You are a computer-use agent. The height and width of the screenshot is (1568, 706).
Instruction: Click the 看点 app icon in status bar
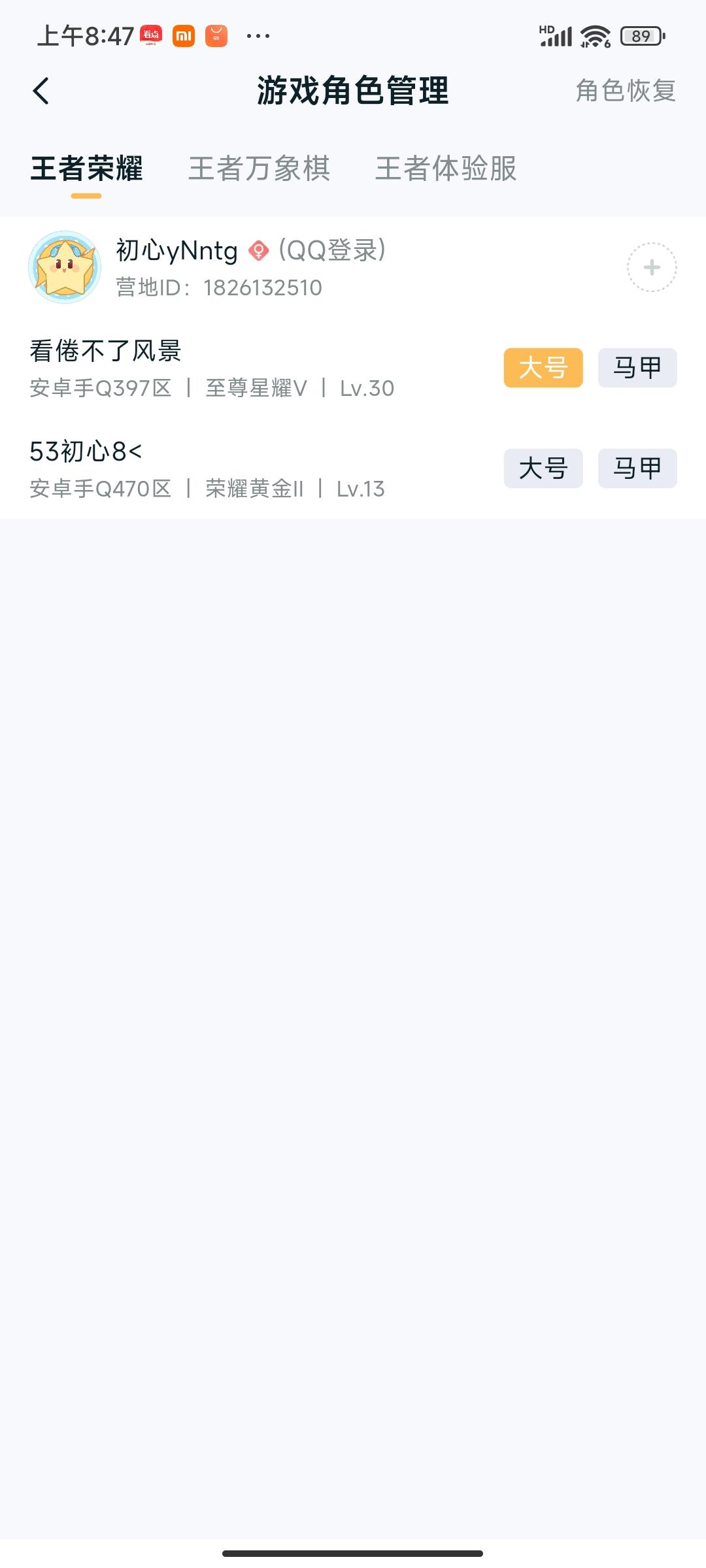click(152, 36)
